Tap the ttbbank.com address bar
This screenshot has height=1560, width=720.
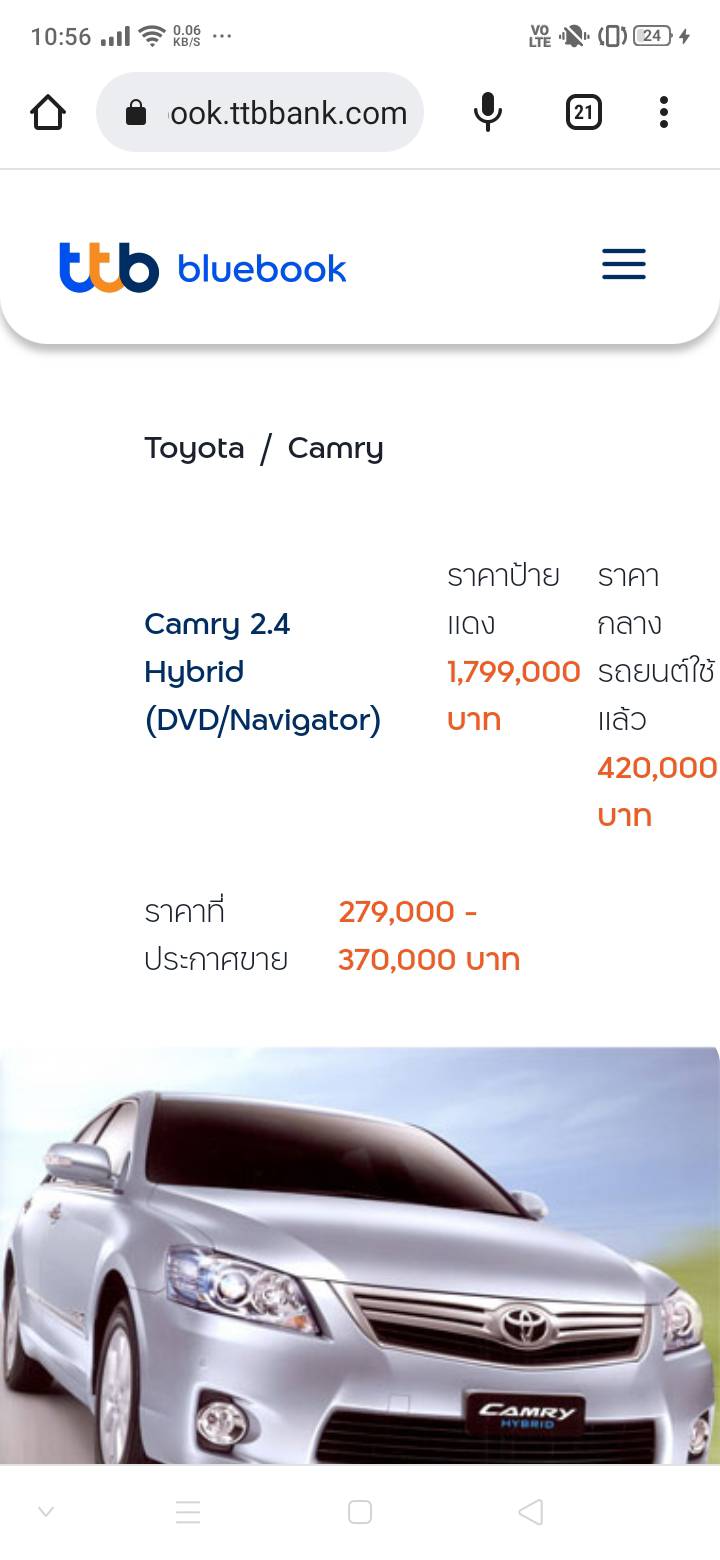click(270, 113)
